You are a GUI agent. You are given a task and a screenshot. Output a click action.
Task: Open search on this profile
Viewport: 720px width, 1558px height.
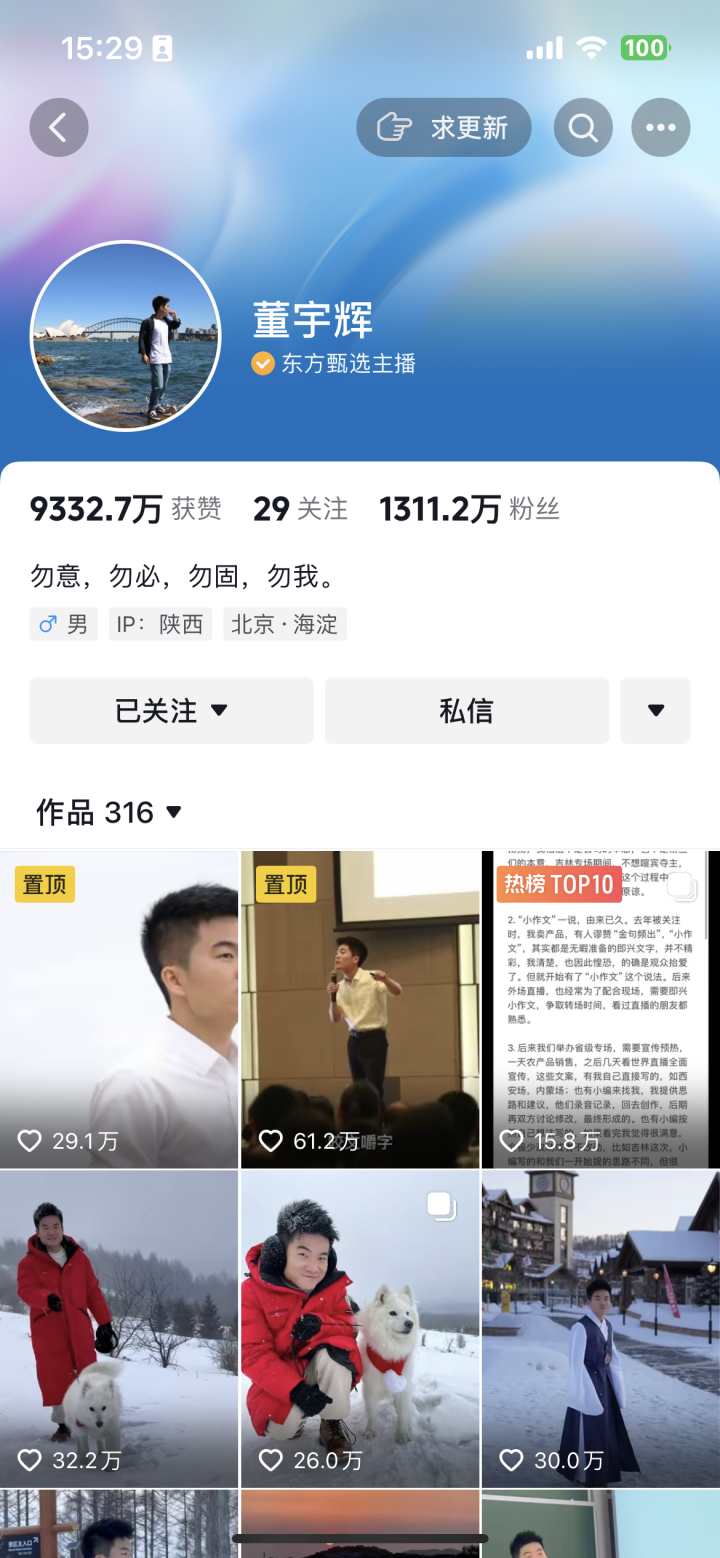click(583, 127)
